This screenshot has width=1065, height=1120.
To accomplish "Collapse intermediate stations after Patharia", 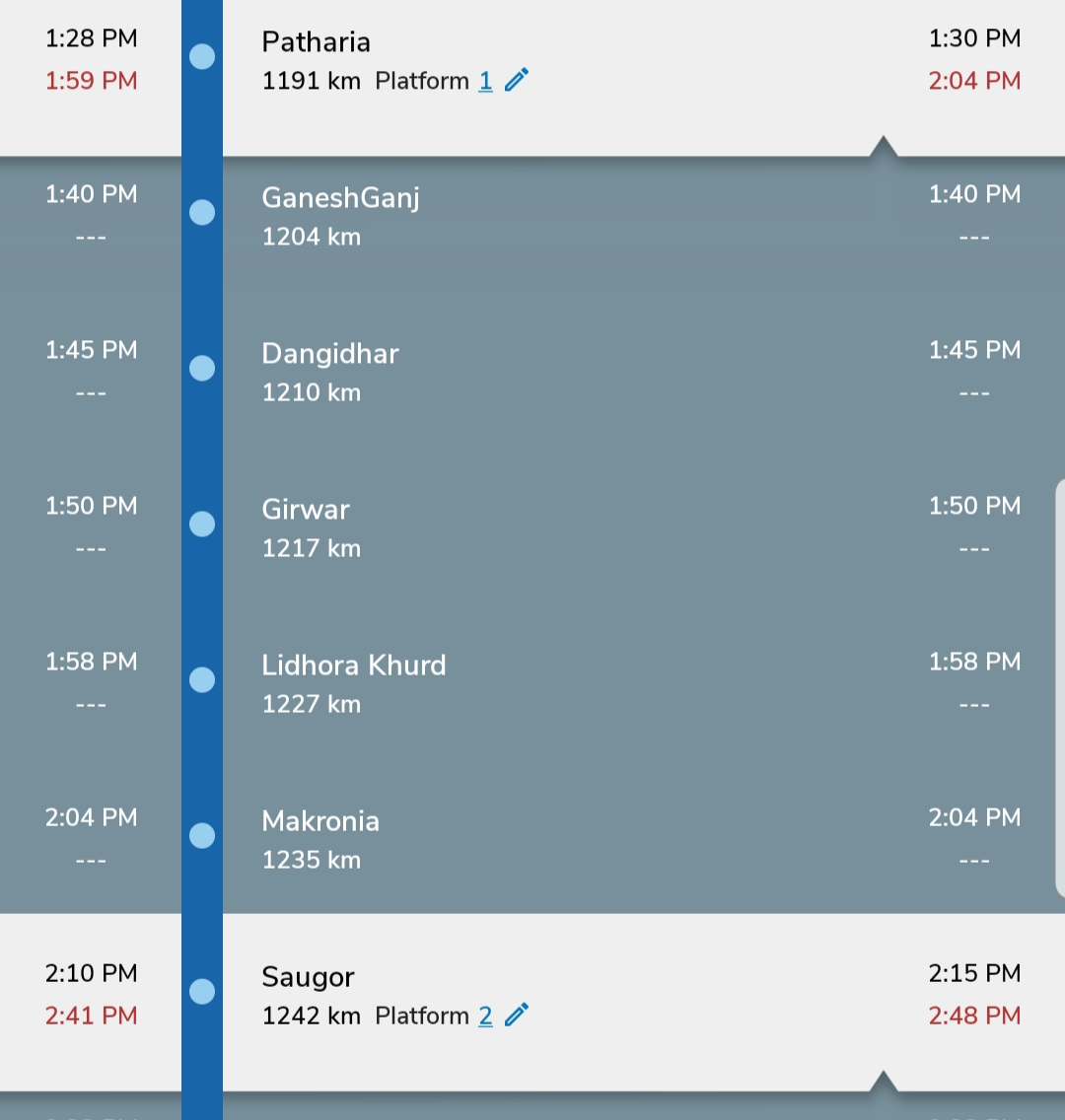I will [884, 147].
